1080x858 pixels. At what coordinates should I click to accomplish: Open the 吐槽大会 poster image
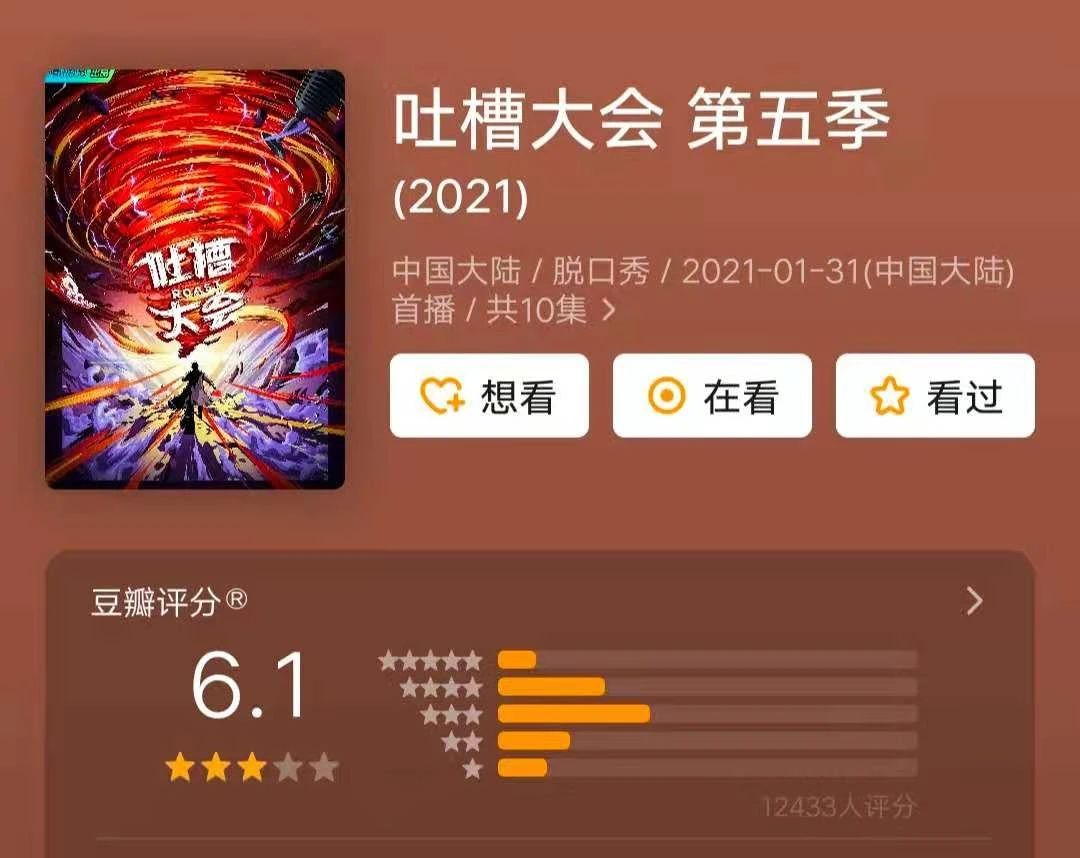point(195,279)
